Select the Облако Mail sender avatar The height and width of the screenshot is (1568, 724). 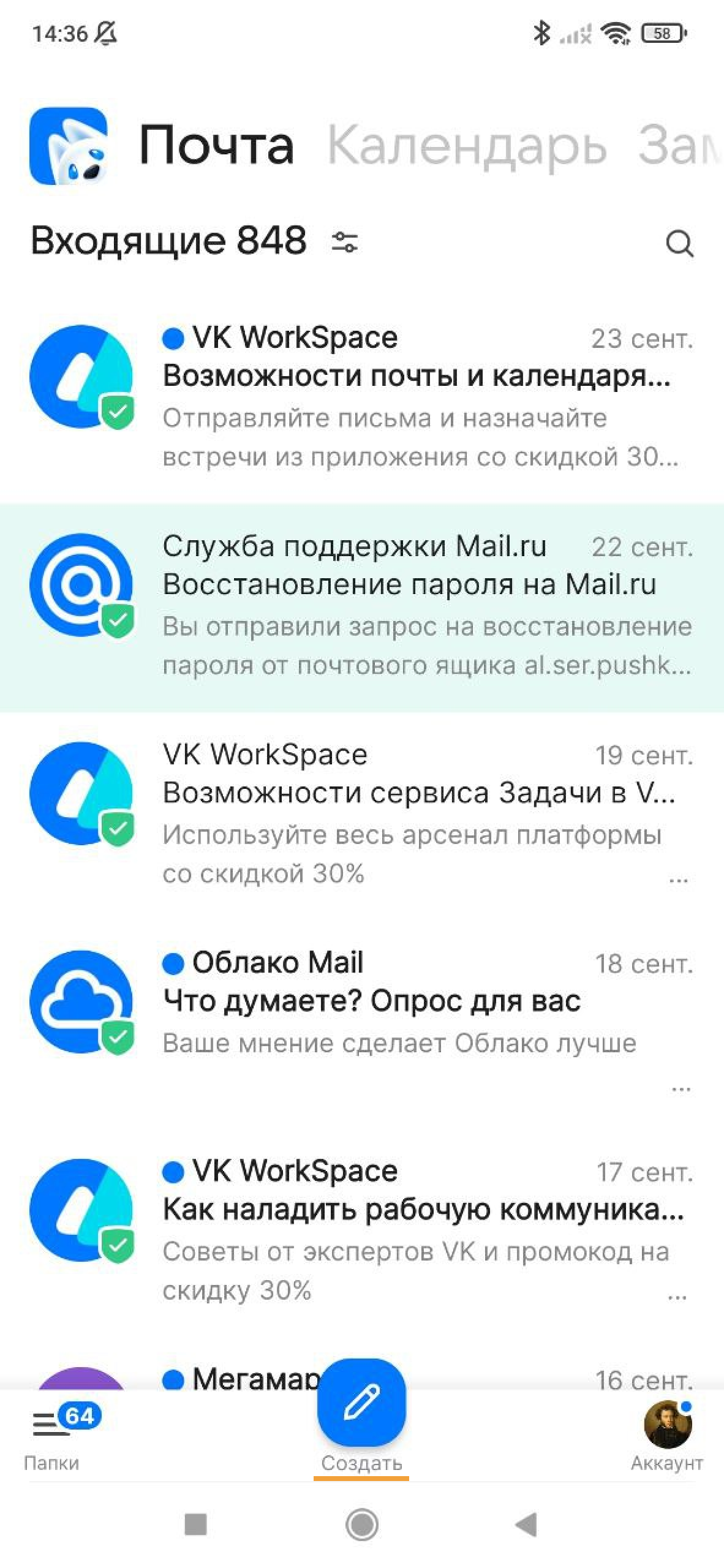click(x=81, y=1001)
